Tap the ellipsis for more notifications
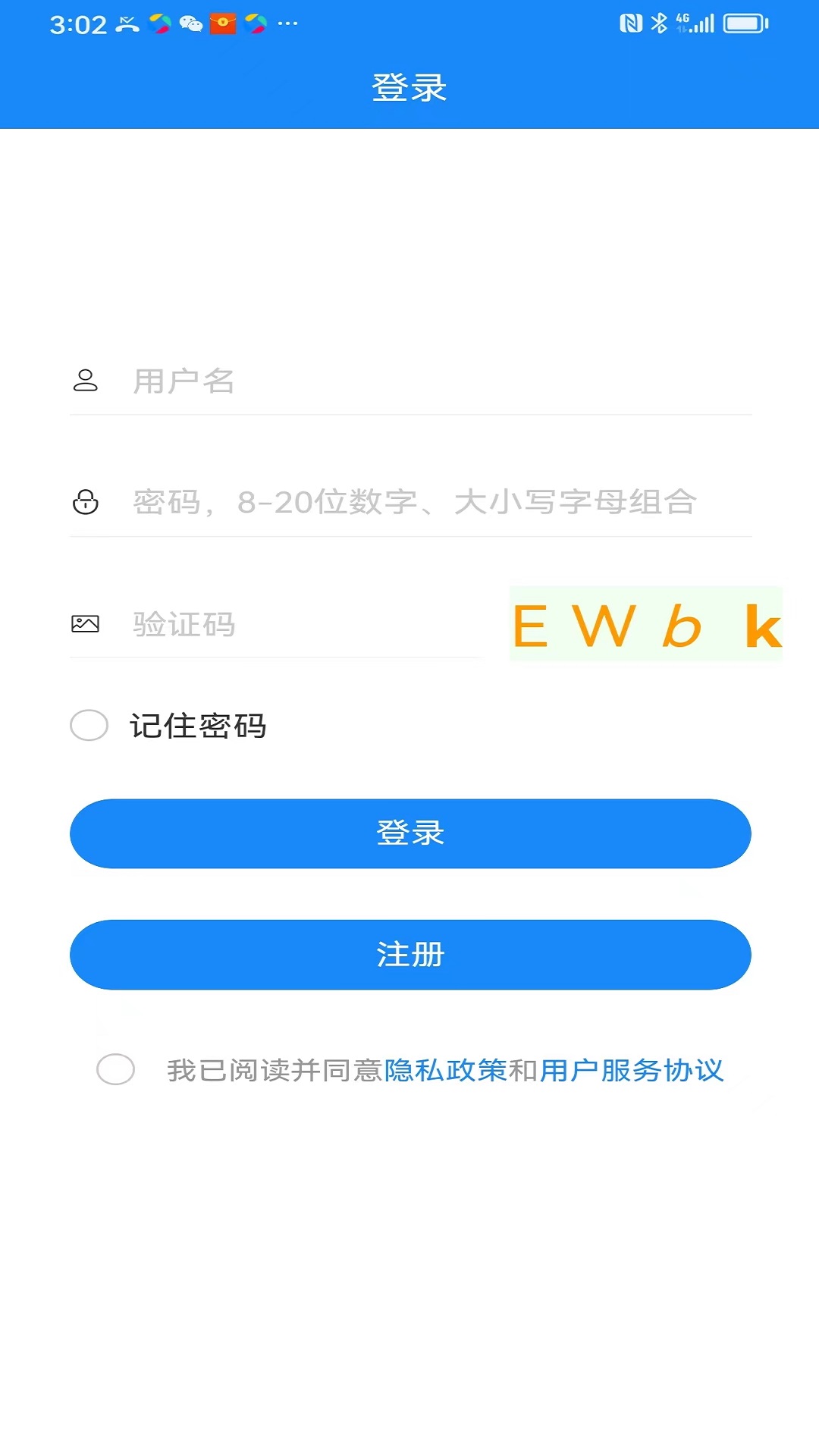Screen dimensions: 819x1456 (287, 25)
